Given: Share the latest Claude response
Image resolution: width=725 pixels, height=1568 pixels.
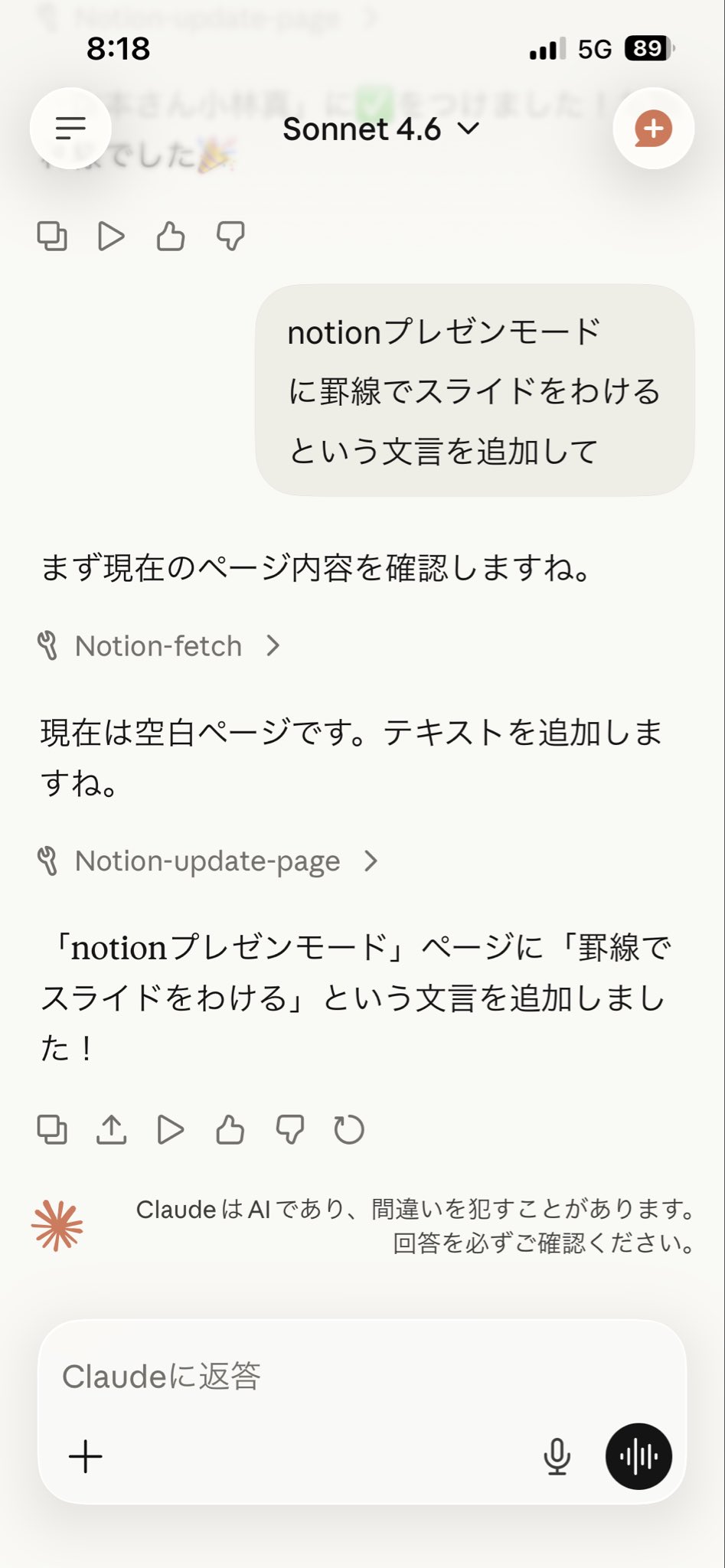Looking at the screenshot, I should pos(112,1129).
